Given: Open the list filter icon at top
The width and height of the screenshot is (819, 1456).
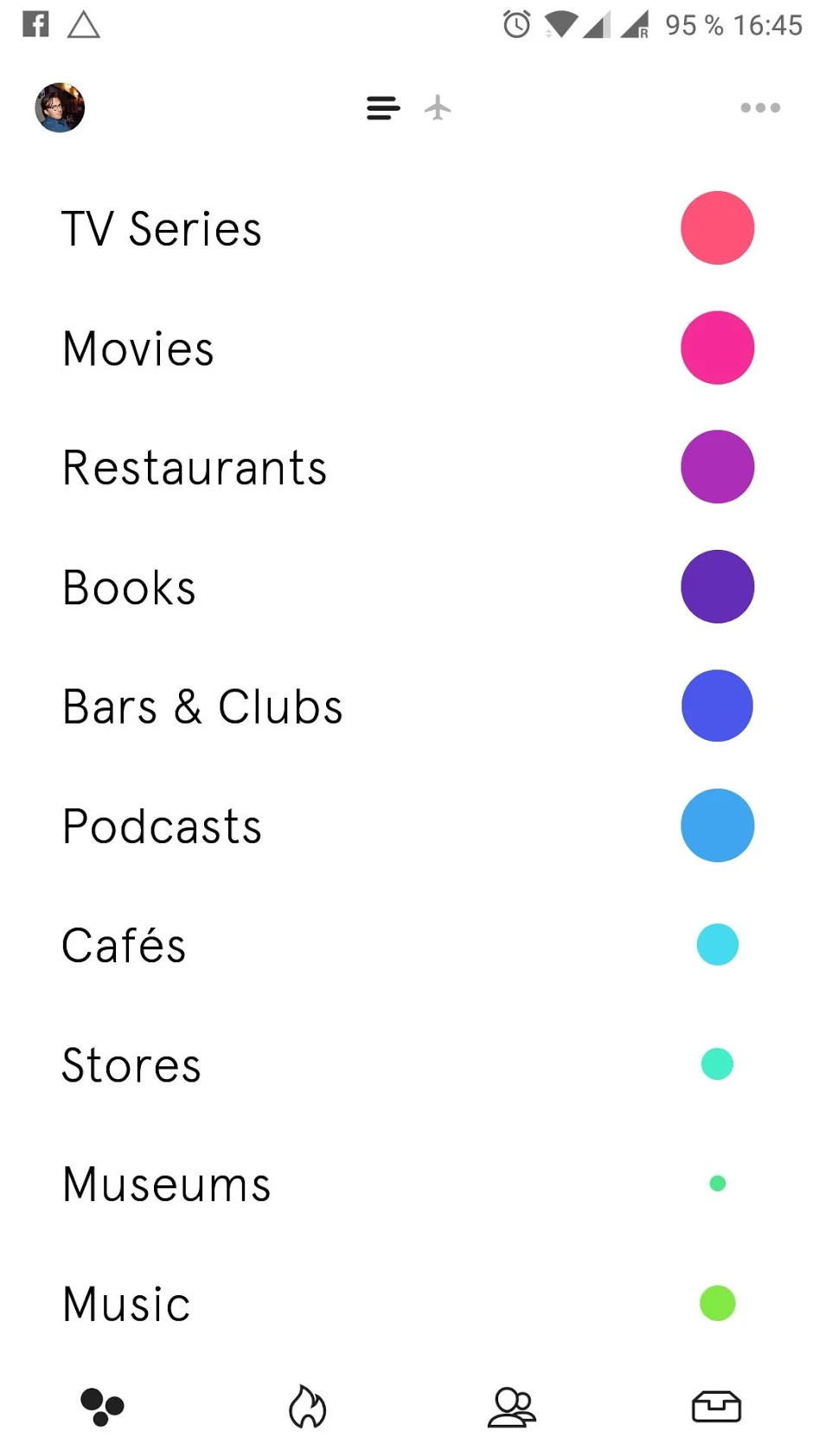Looking at the screenshot, I should [382, 107].
